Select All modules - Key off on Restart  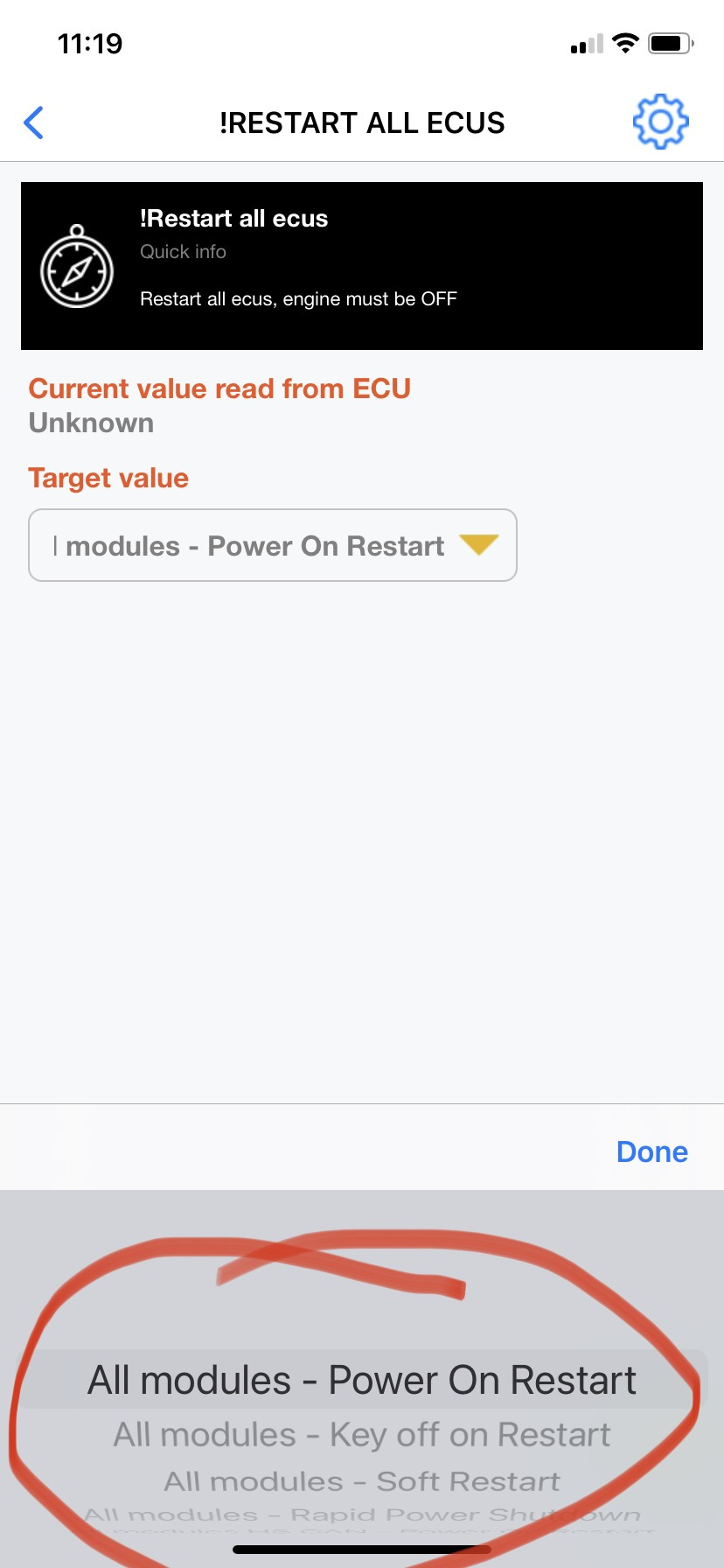click(362, 1435)
